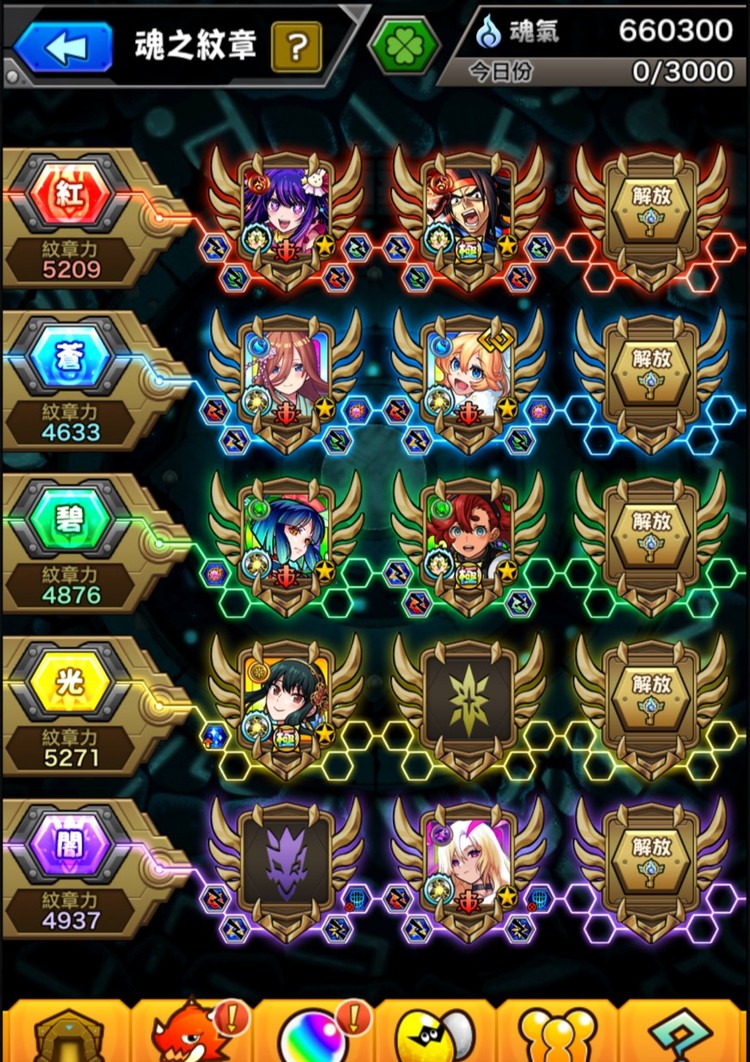The width and height of the screenshot is (750, 1062).
Task: Open the question mark help button
Action: pyautogui.click(x=296, y=46)
